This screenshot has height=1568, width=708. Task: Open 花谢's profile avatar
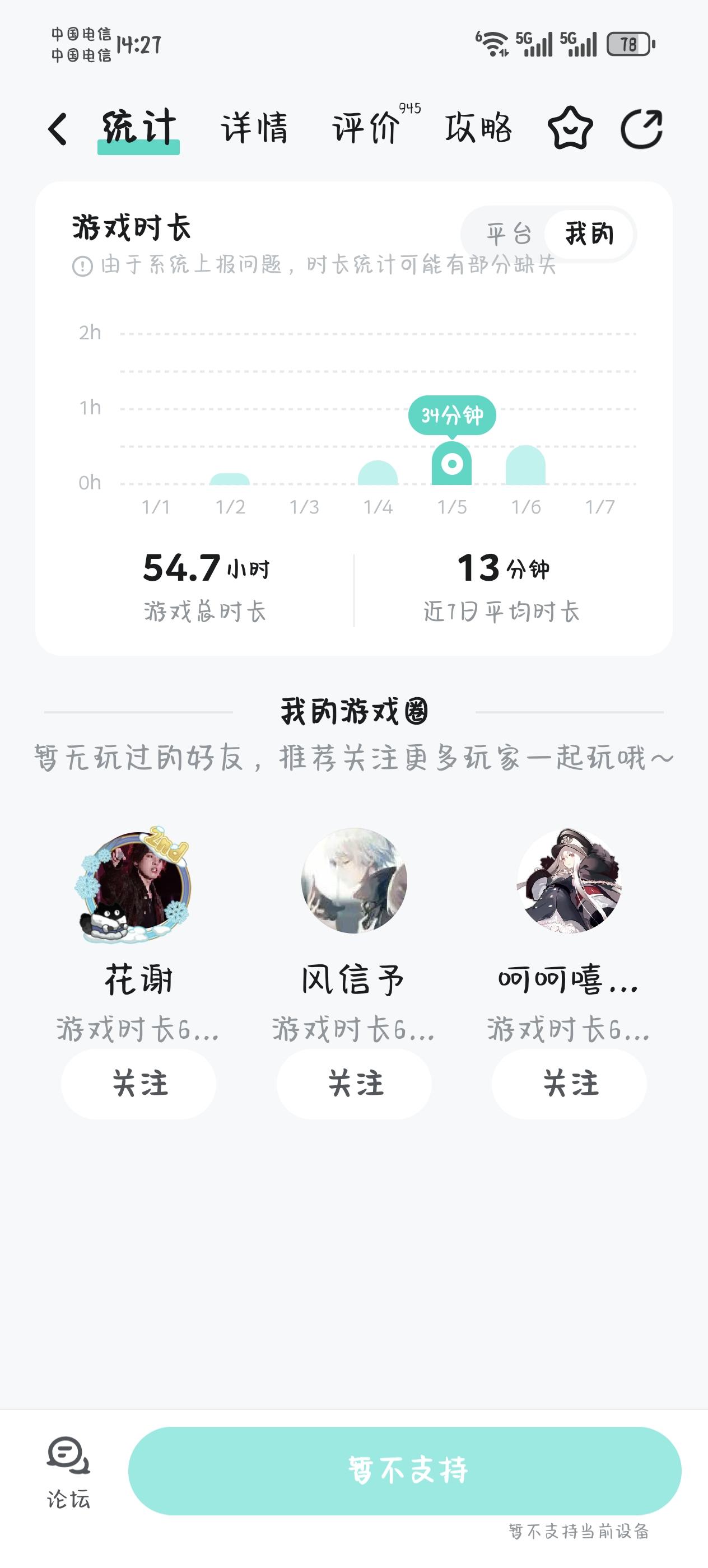(x=138, y=883)
